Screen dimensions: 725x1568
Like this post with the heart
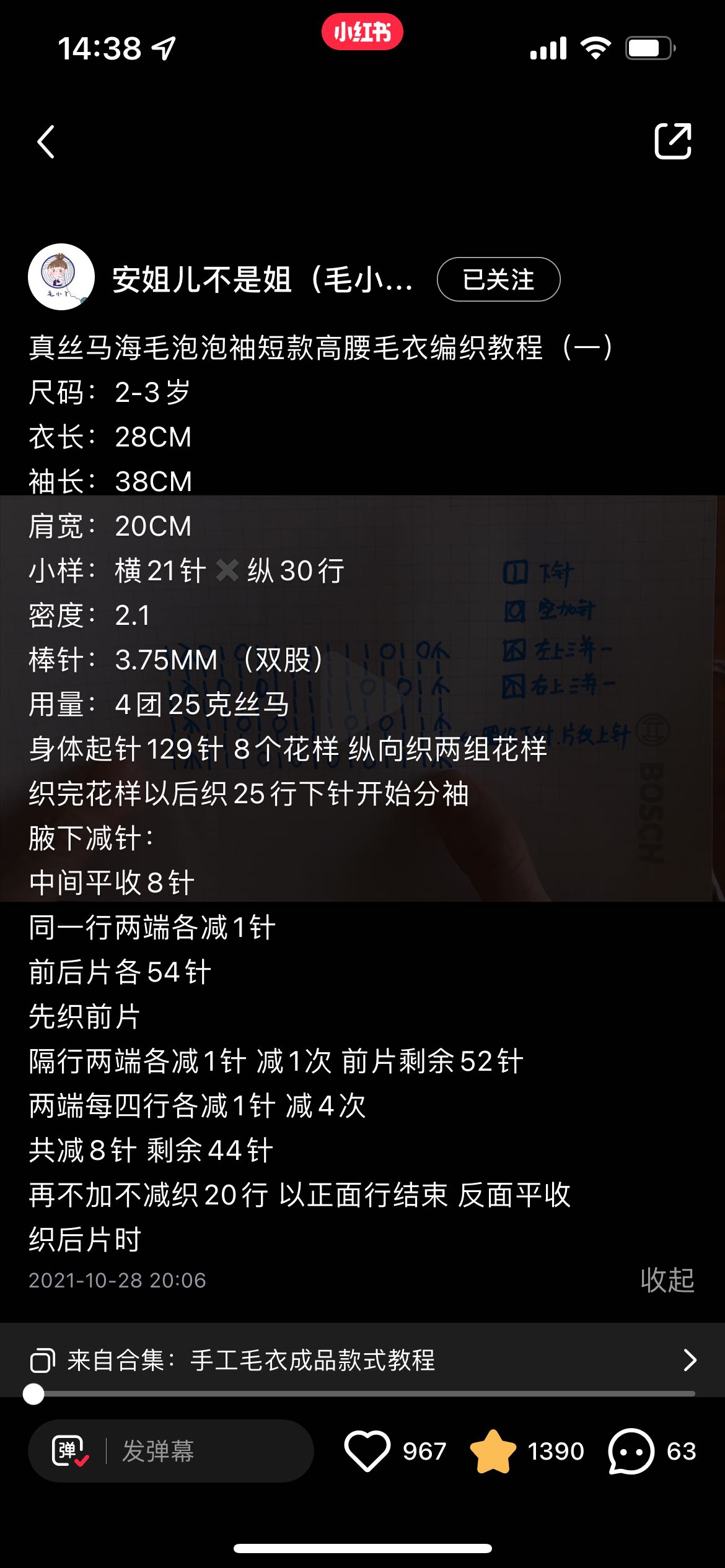point(367,1450)
